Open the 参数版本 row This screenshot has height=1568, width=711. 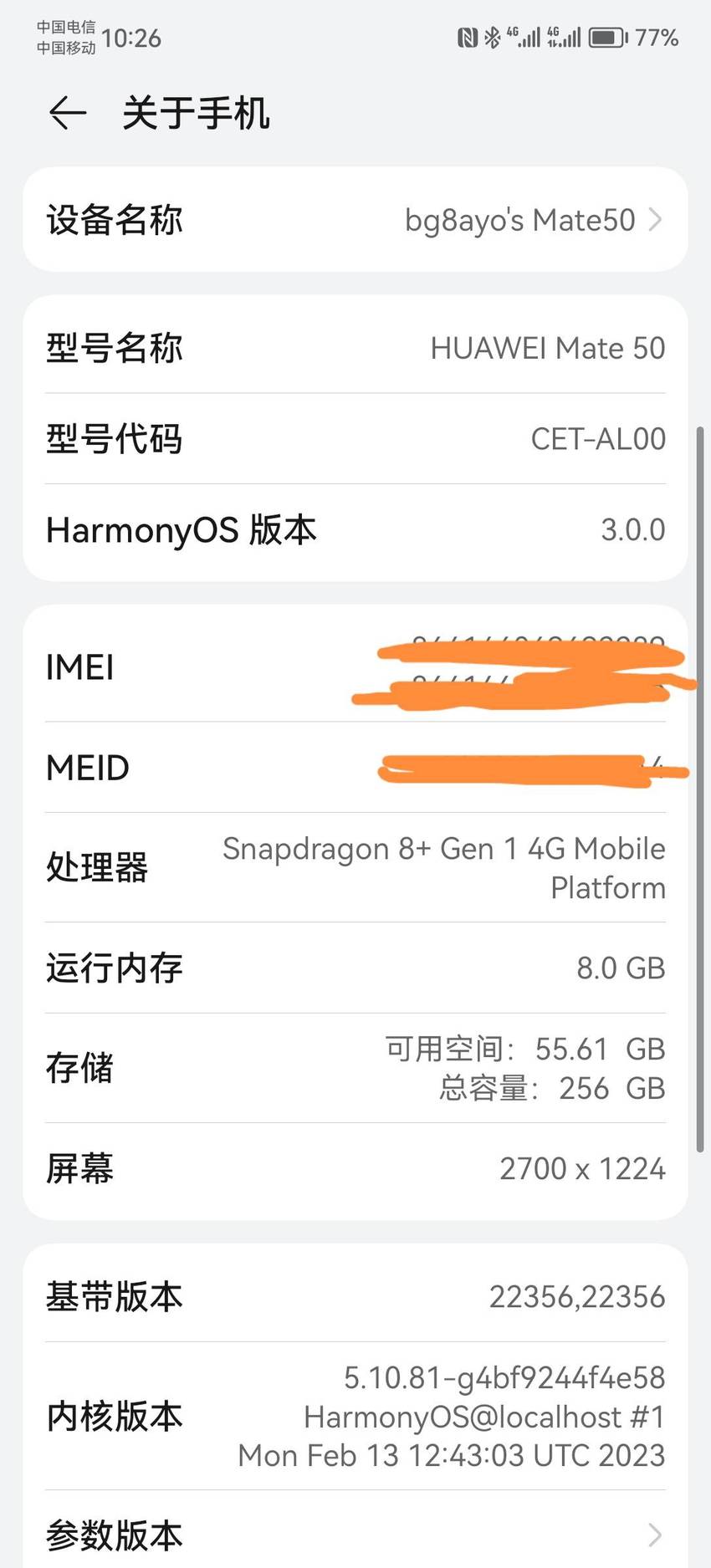click(x=355, y=1534)
